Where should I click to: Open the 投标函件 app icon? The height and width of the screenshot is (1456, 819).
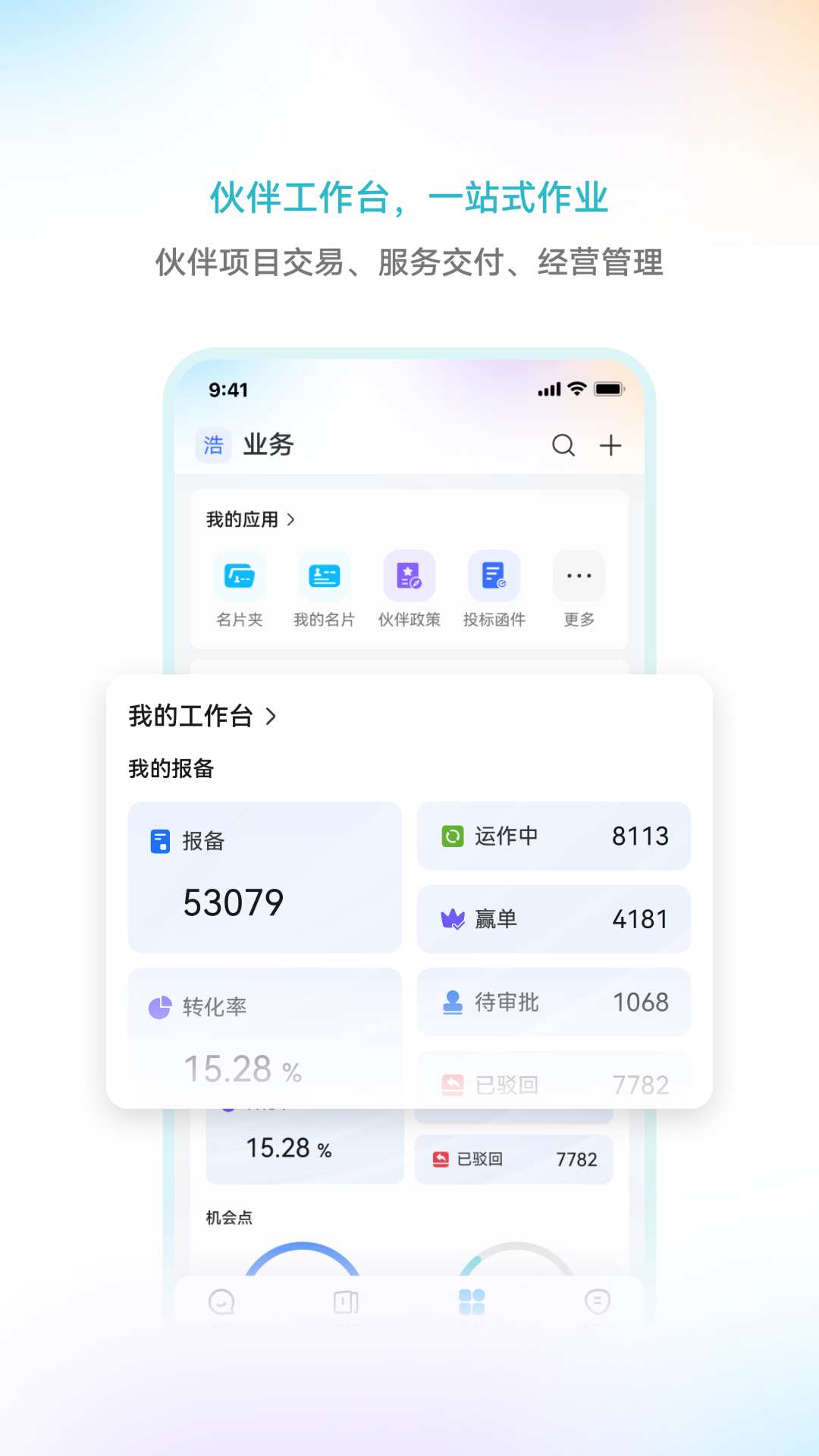494,578
